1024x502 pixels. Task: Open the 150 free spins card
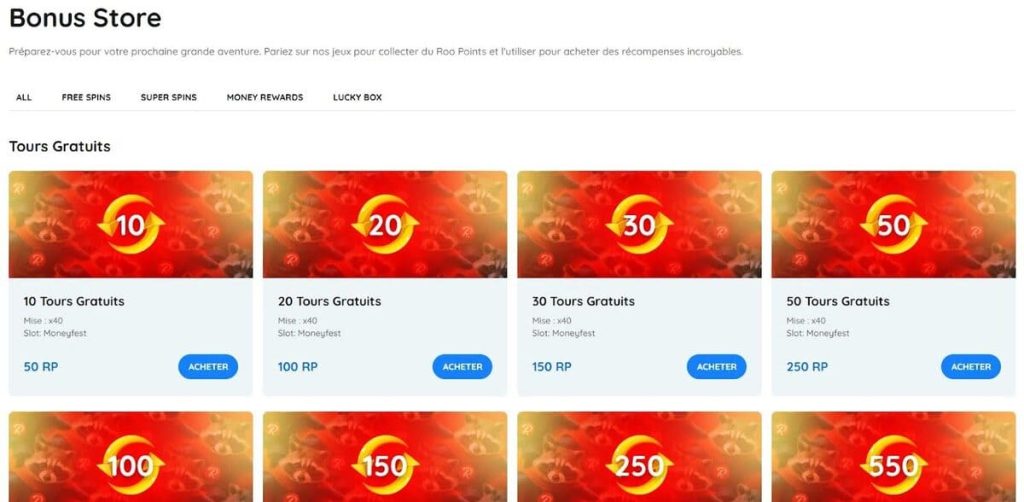385,460
